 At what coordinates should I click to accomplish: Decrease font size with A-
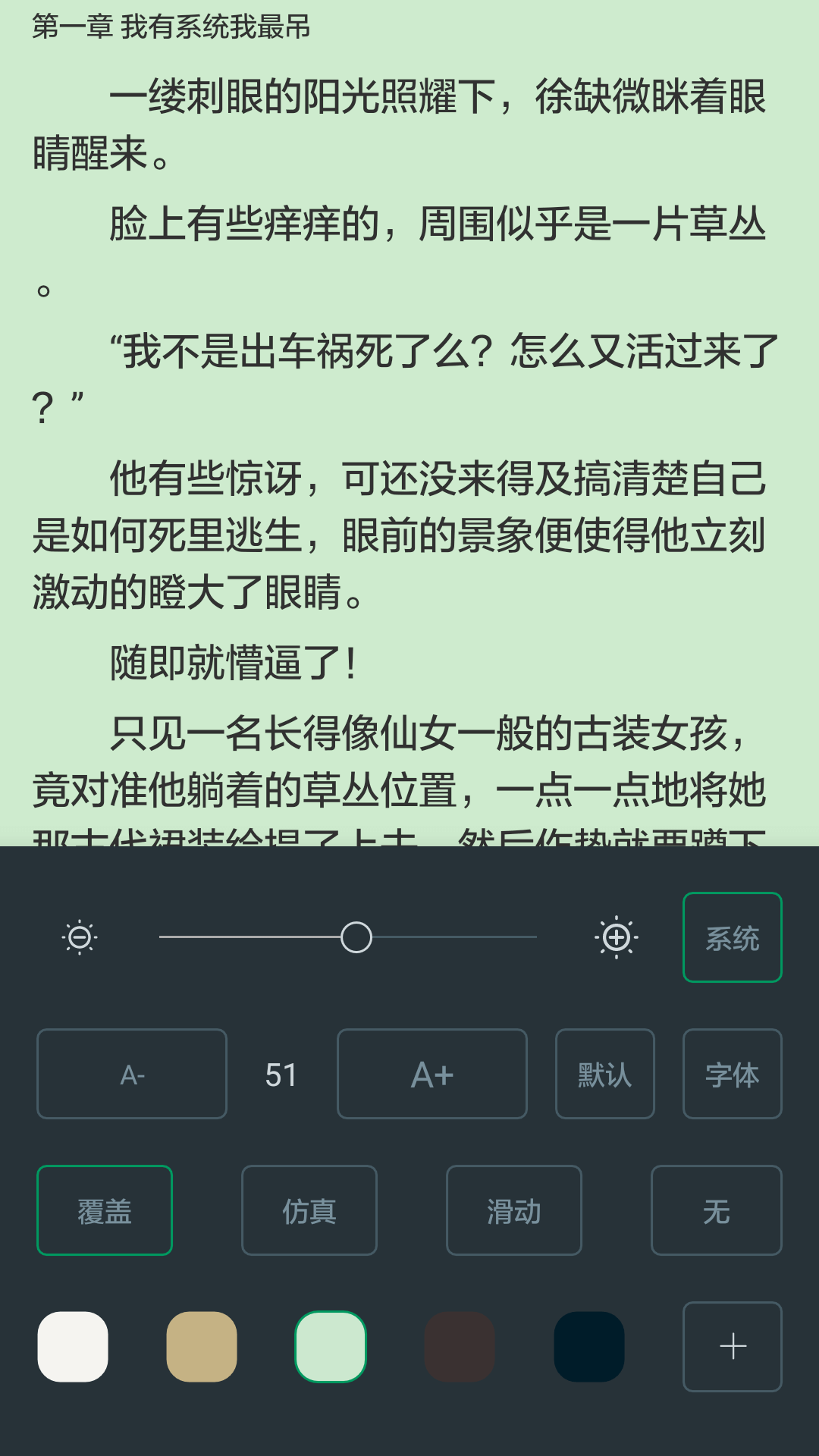click(x=132, y=1074)
